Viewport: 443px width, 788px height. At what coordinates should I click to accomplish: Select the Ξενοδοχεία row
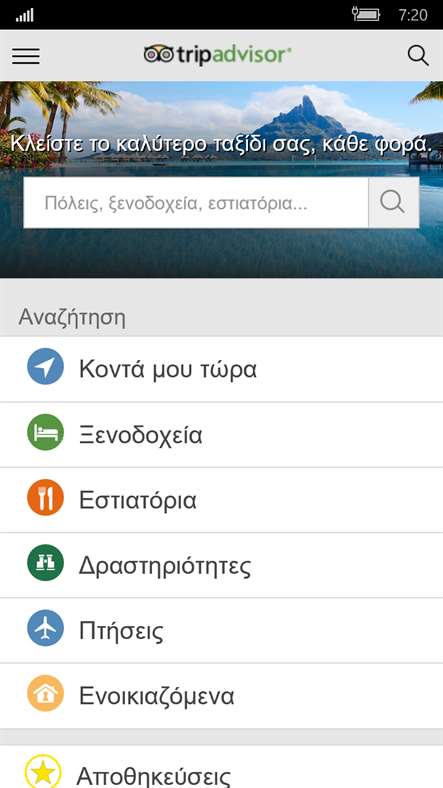tap(222, 435)
